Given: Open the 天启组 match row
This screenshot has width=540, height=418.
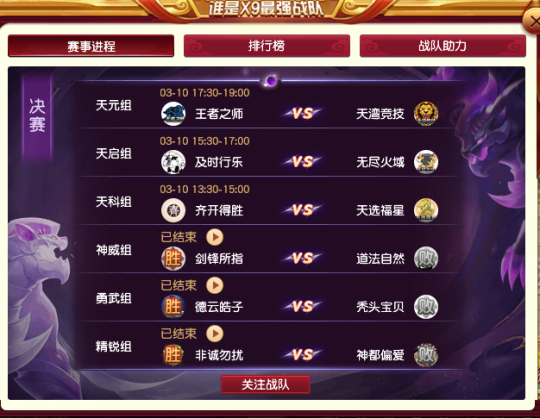Looking at the screenshot, I should [267, 154].
